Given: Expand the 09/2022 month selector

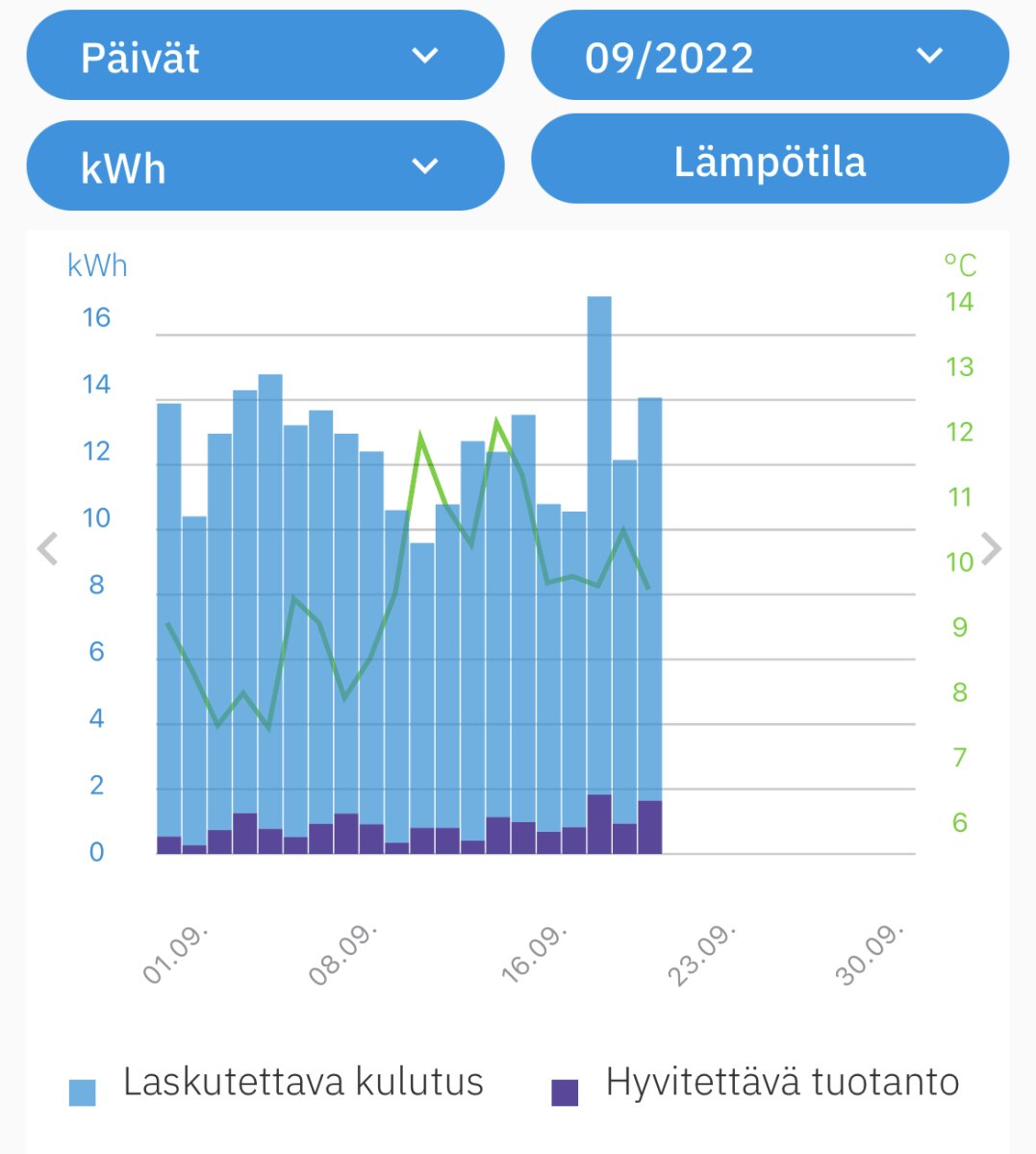Looking at the screenshot, I should click(x=770, y=57).
